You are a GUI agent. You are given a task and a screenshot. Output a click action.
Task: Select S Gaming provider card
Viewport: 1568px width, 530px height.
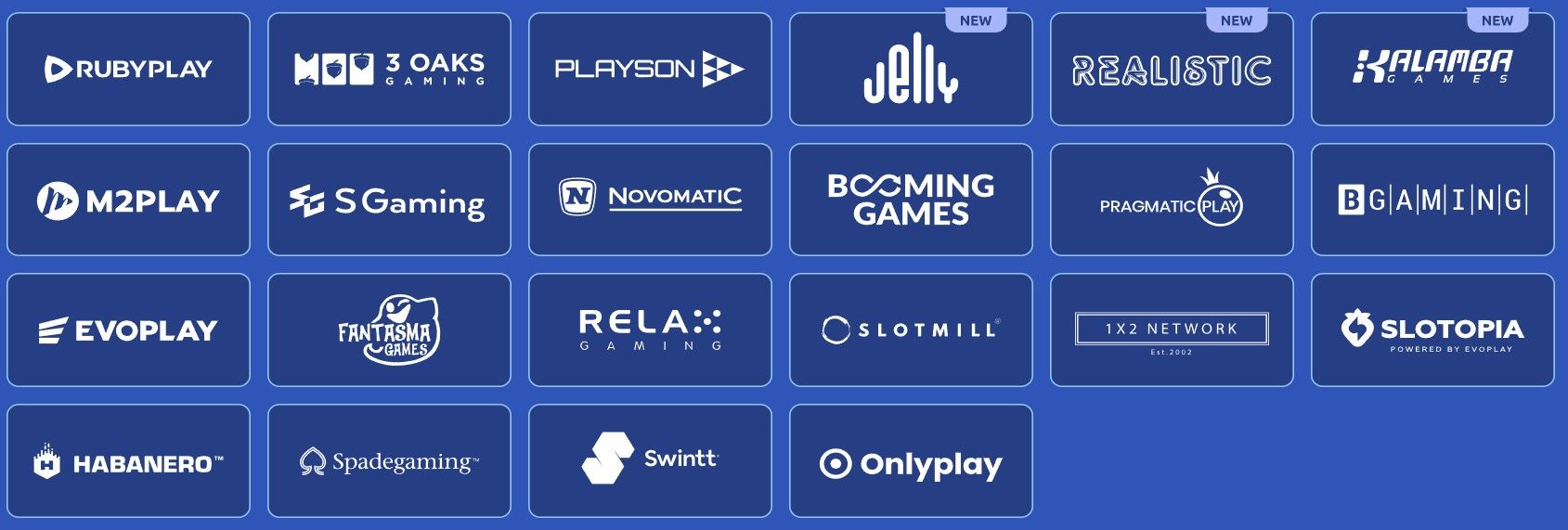point(389,200)
